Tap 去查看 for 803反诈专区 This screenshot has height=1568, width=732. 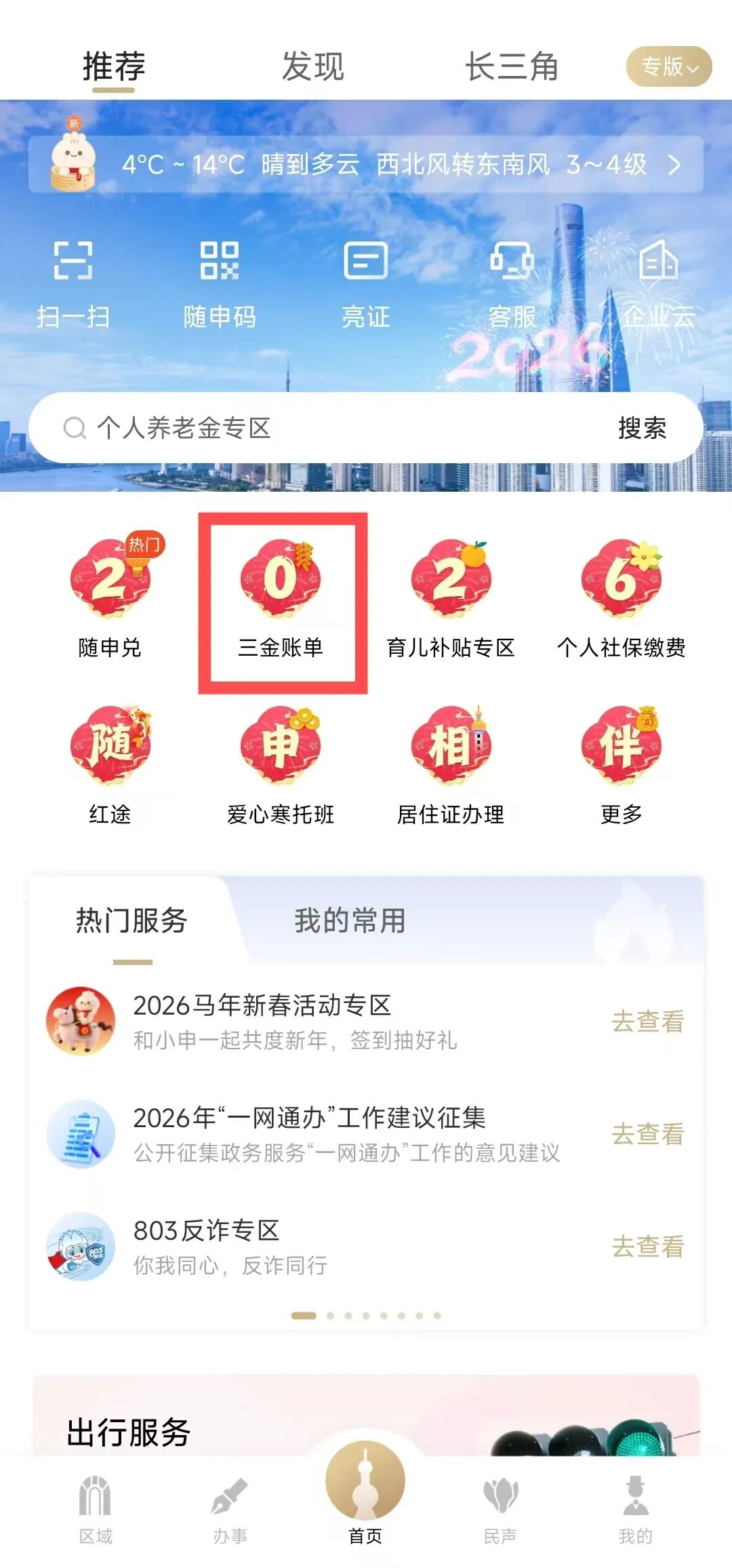click(648, 1247)
